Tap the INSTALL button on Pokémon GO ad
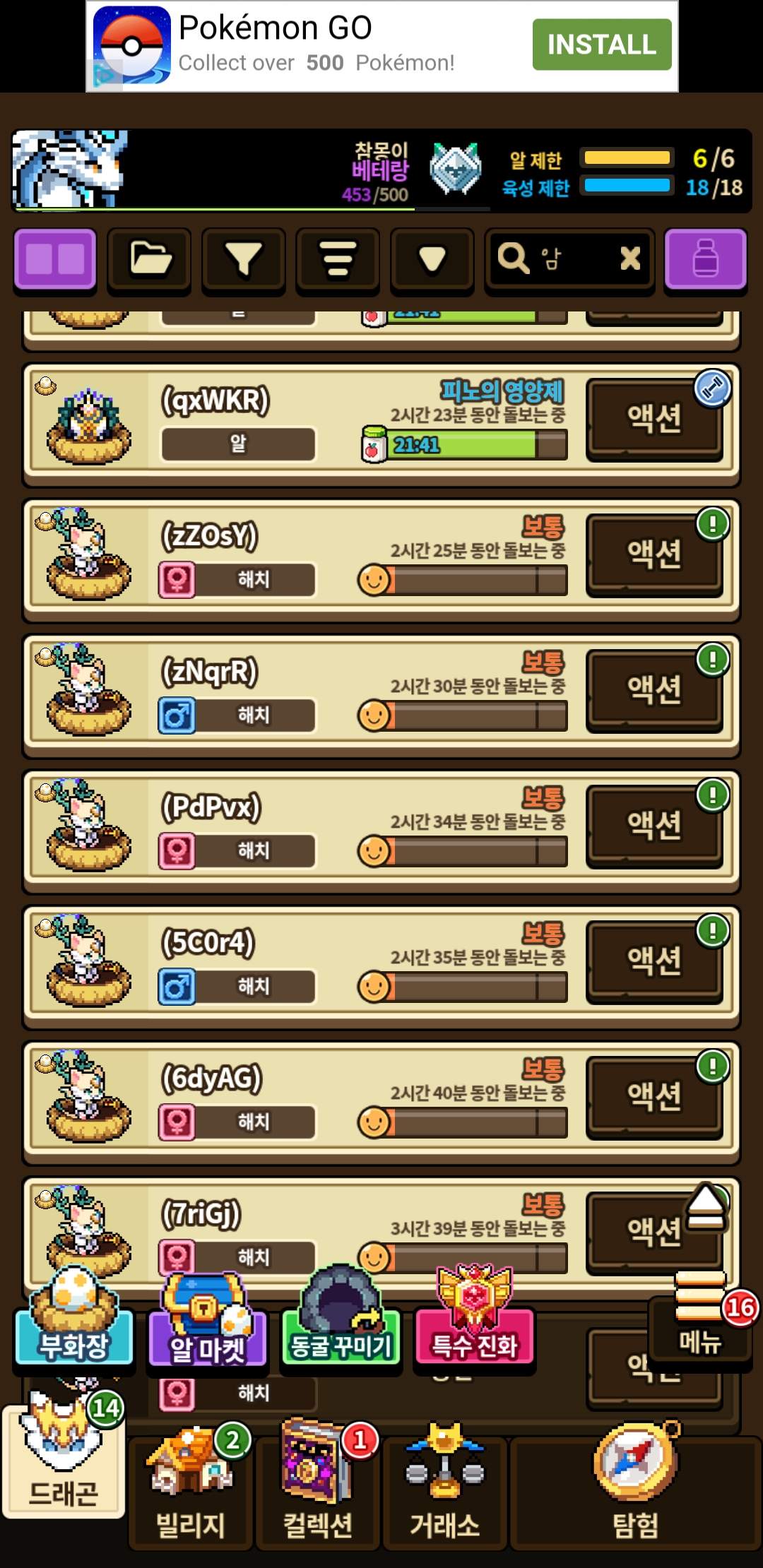 [x=601, y=44]
